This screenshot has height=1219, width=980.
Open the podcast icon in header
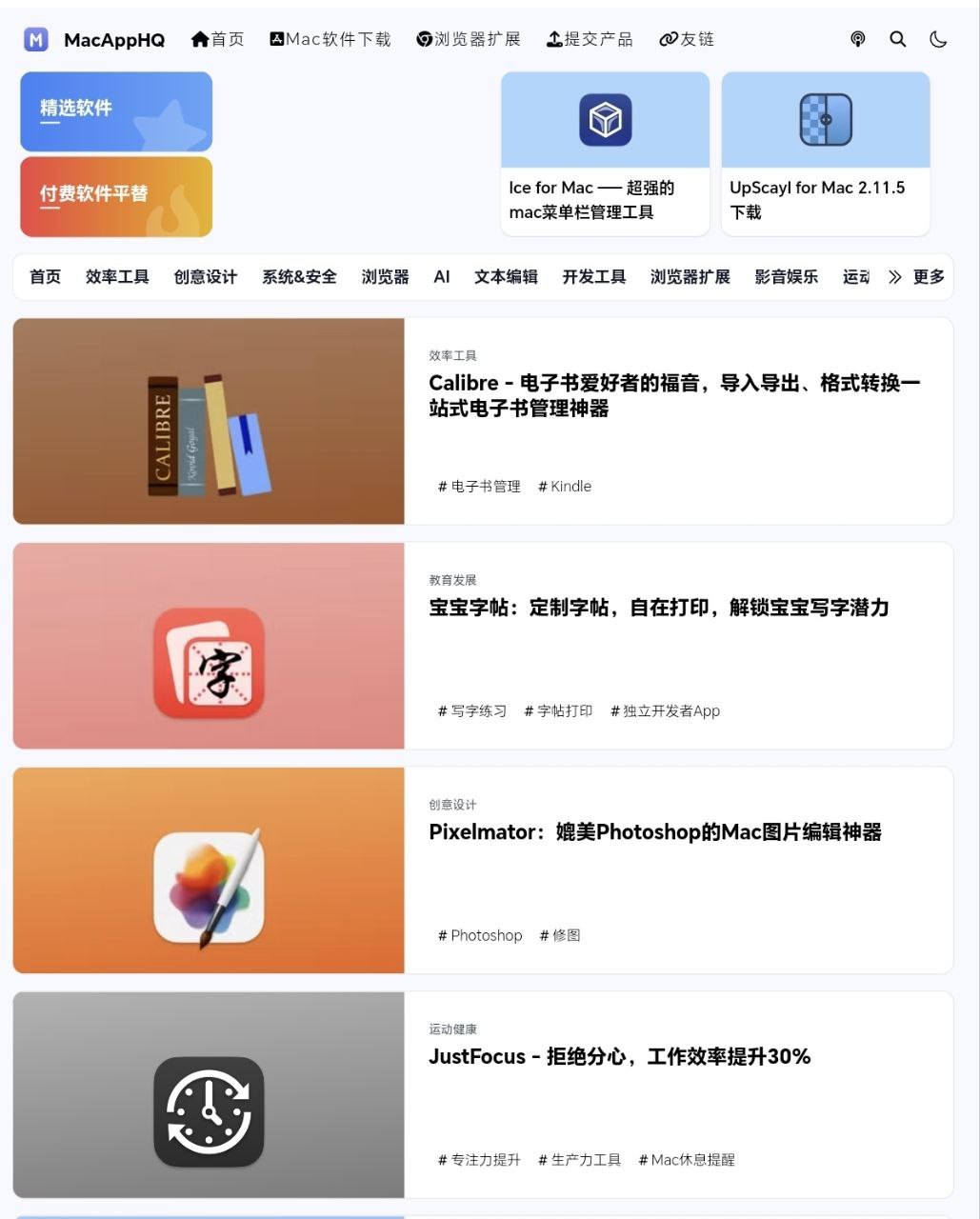(x=857, y=39)
